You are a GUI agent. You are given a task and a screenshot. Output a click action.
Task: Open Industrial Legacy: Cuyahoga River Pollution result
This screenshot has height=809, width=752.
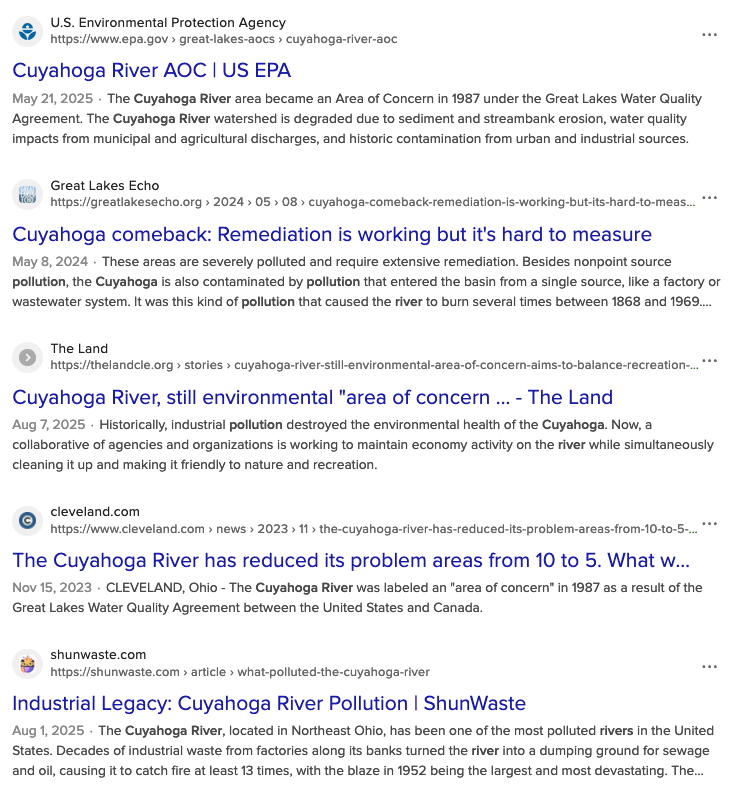268,703
